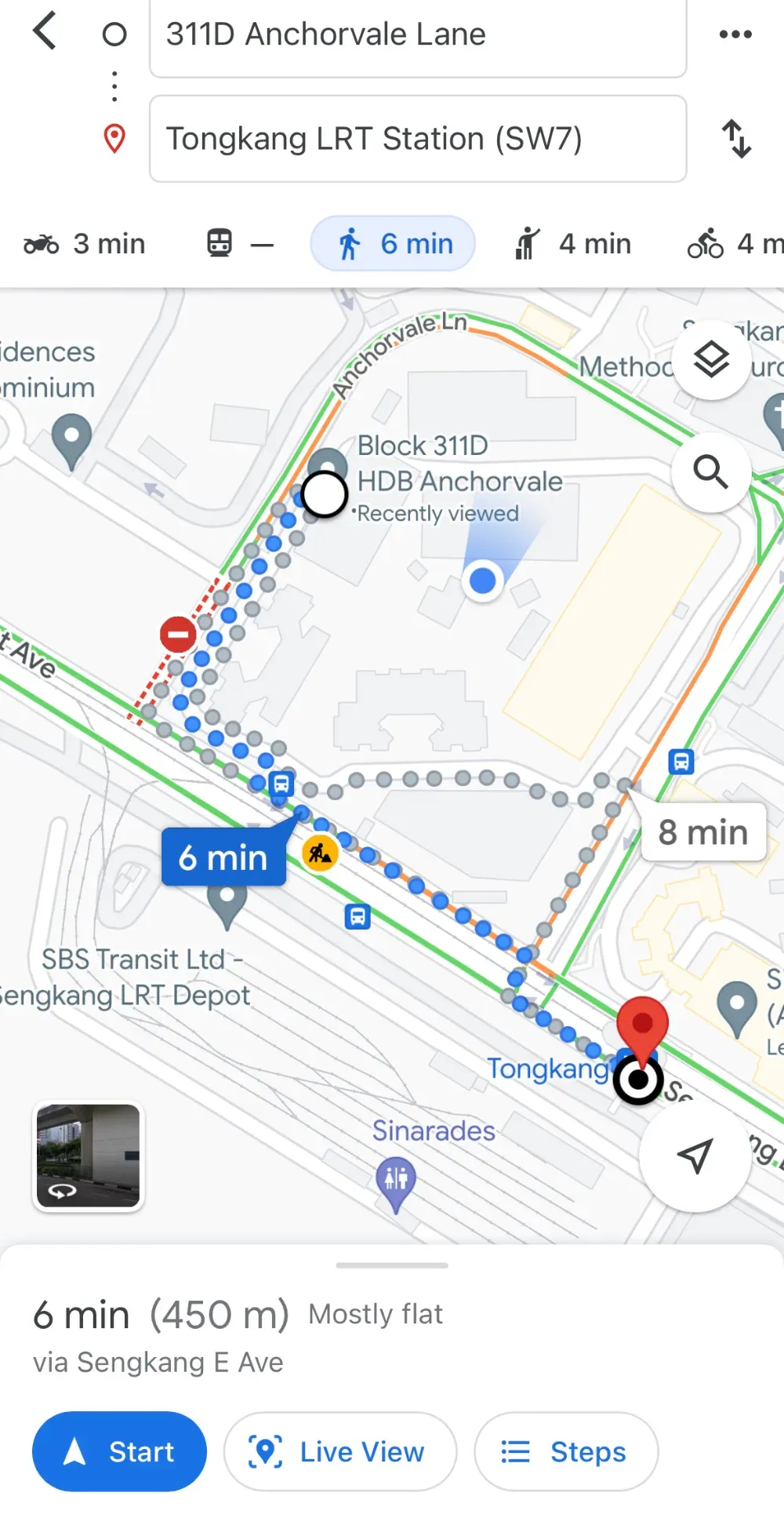Start walking navigation
Viewport: 784px width, 1536px height.
tap(119, 1451)
